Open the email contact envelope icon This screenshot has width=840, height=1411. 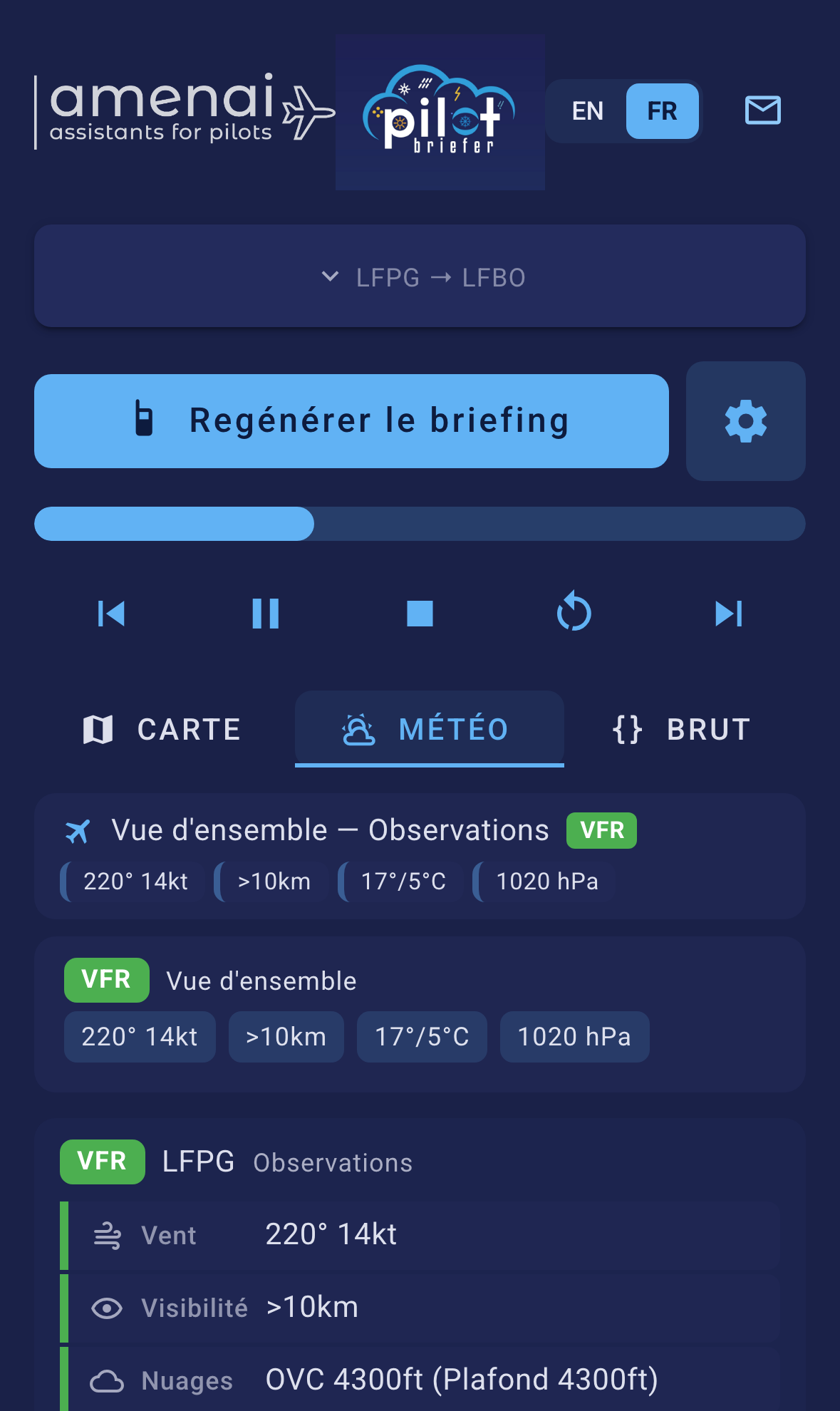click(x=762, y=110)
